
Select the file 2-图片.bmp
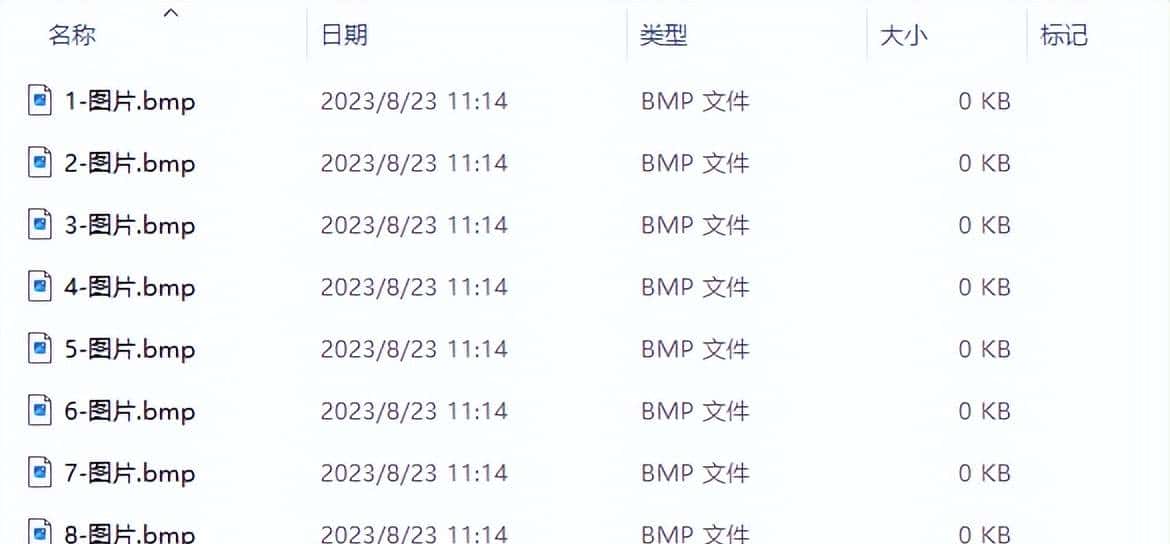coord(129,163)
